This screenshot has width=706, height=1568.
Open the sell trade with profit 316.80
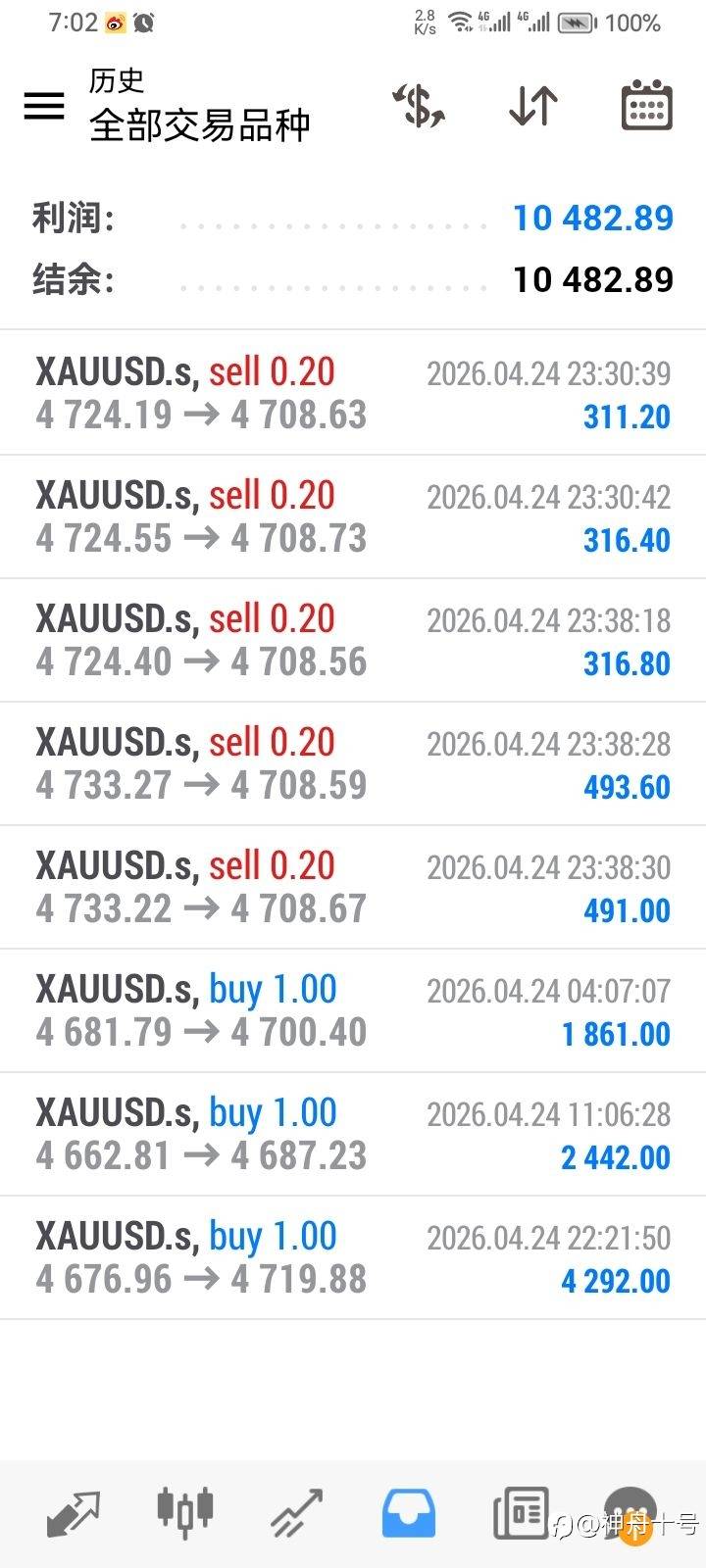click(x=353, y=640)
